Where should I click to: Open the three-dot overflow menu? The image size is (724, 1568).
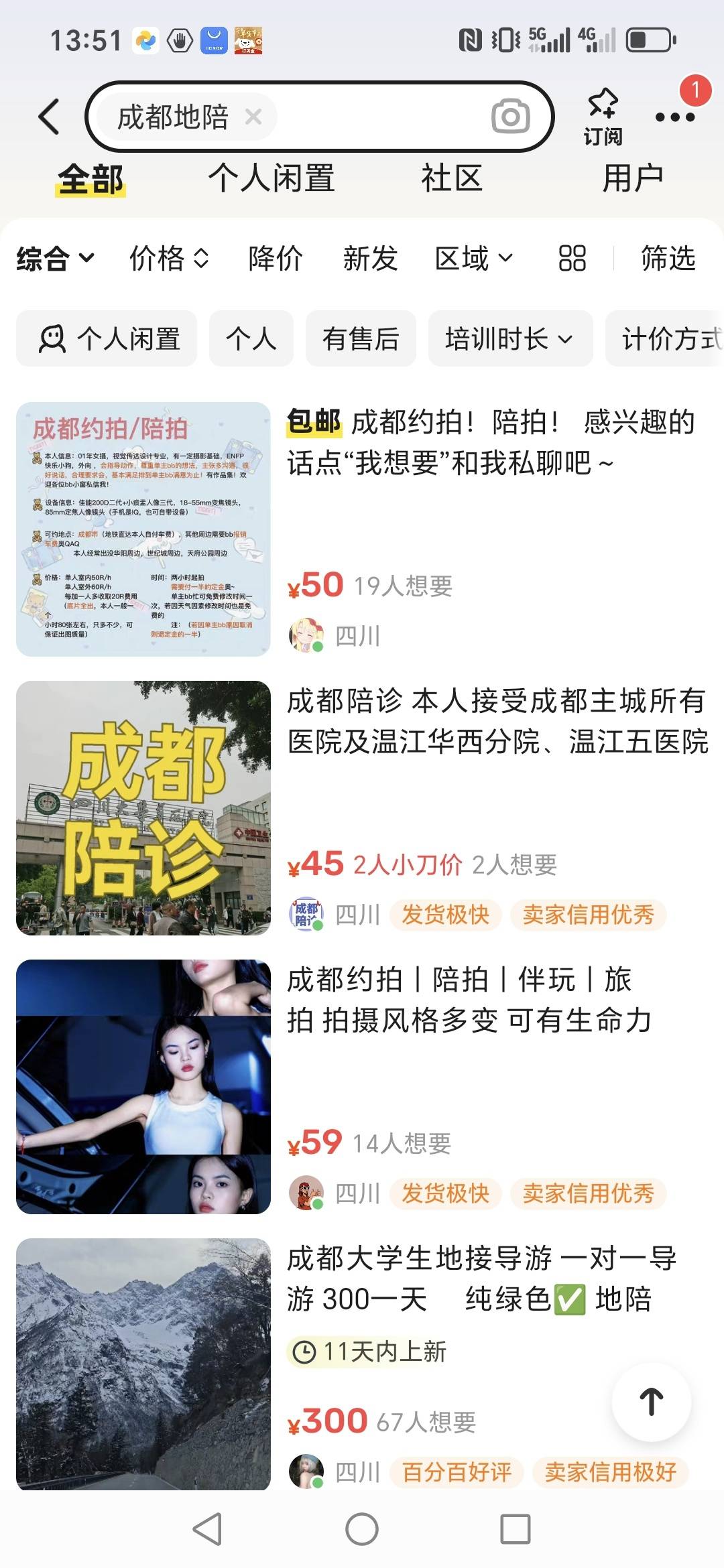click(x=674, y=117)
